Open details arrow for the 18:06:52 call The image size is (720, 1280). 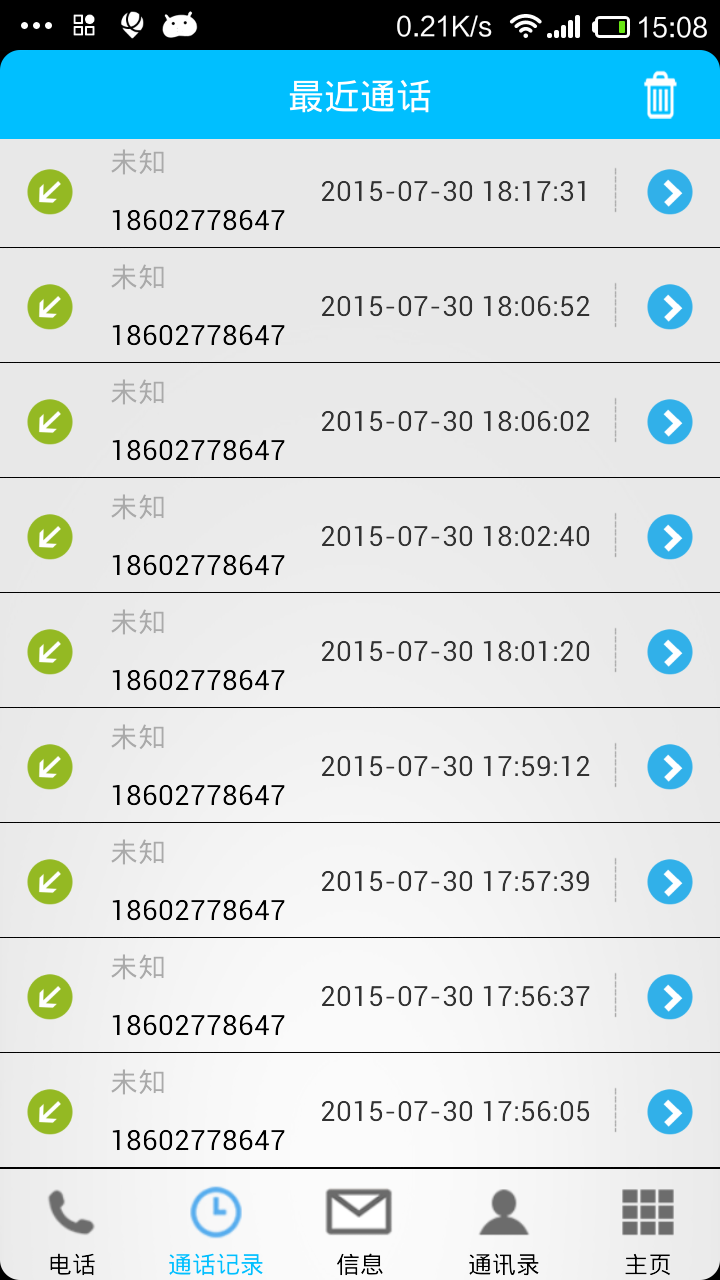pos(670,307)
